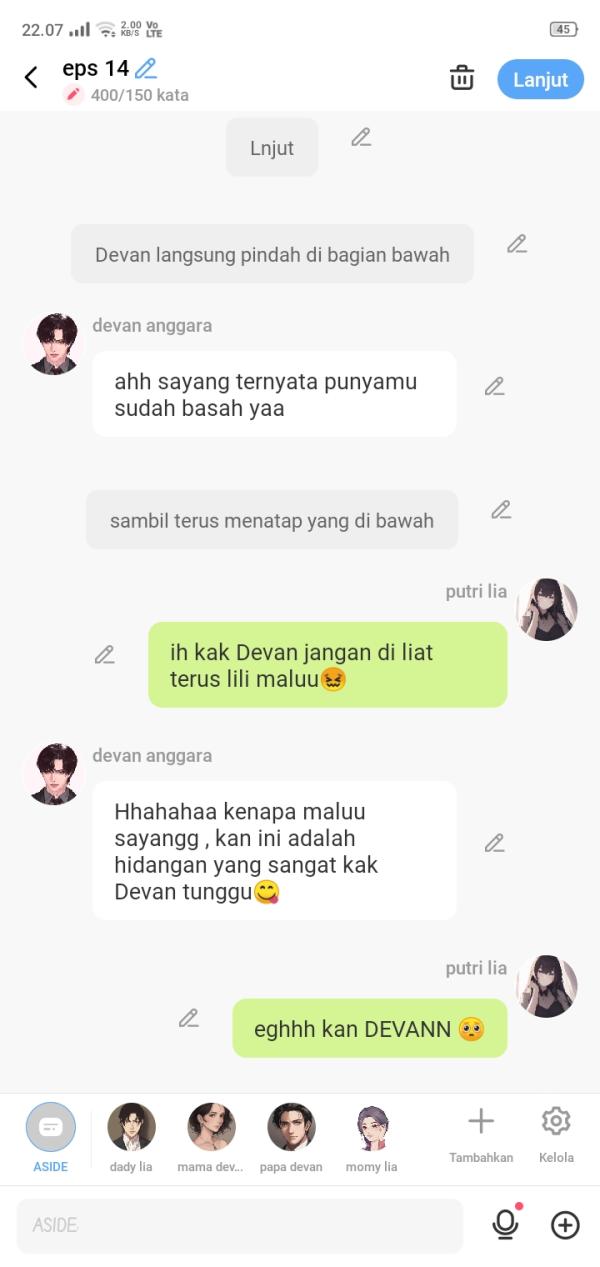Screen dimensions: 600x1267
Task: Select the ASIDE narrator mode
Action: click(x=51, y=1128)
